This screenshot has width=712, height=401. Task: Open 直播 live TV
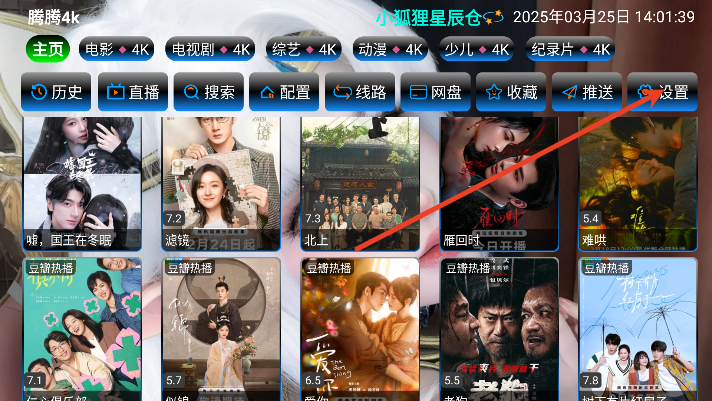[132, 92]
